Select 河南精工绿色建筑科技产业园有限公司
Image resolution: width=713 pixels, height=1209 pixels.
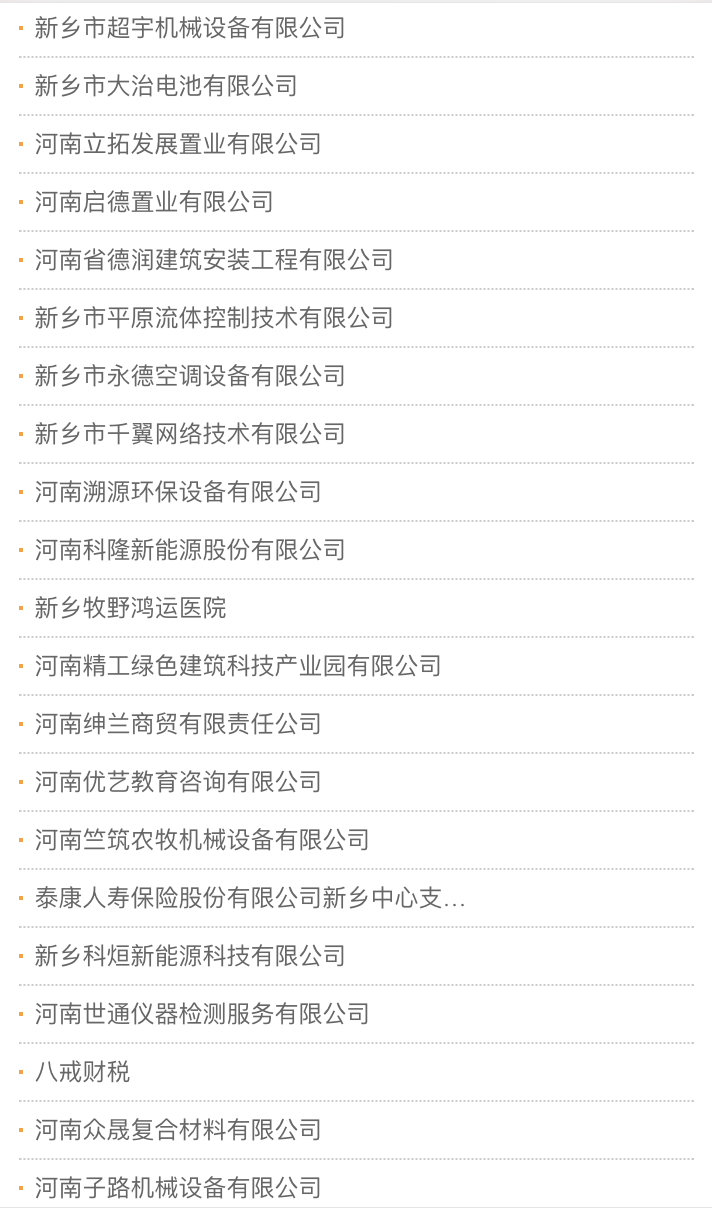coord(238,666)
